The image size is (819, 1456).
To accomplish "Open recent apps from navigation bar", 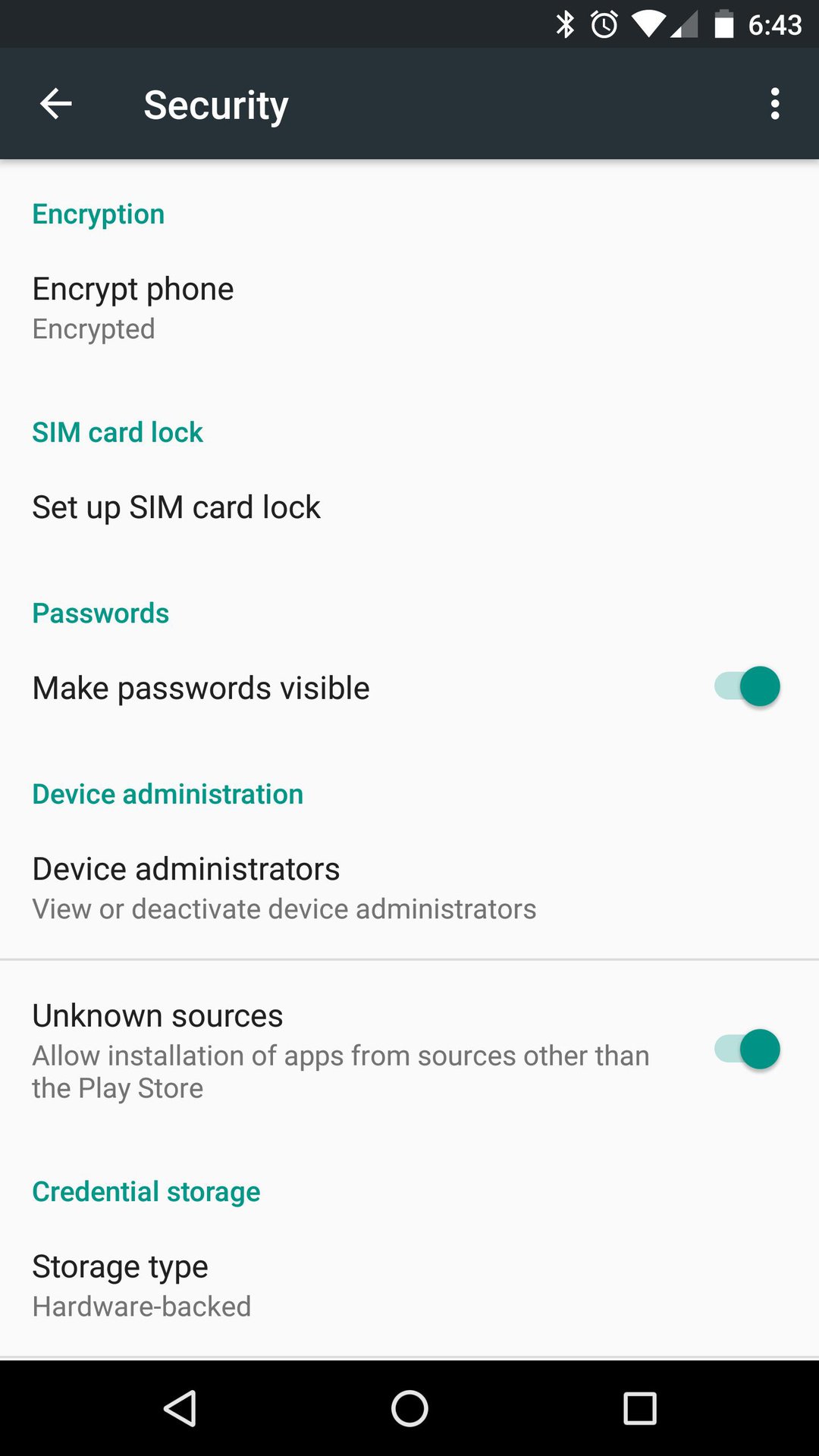I will 639,1409.
